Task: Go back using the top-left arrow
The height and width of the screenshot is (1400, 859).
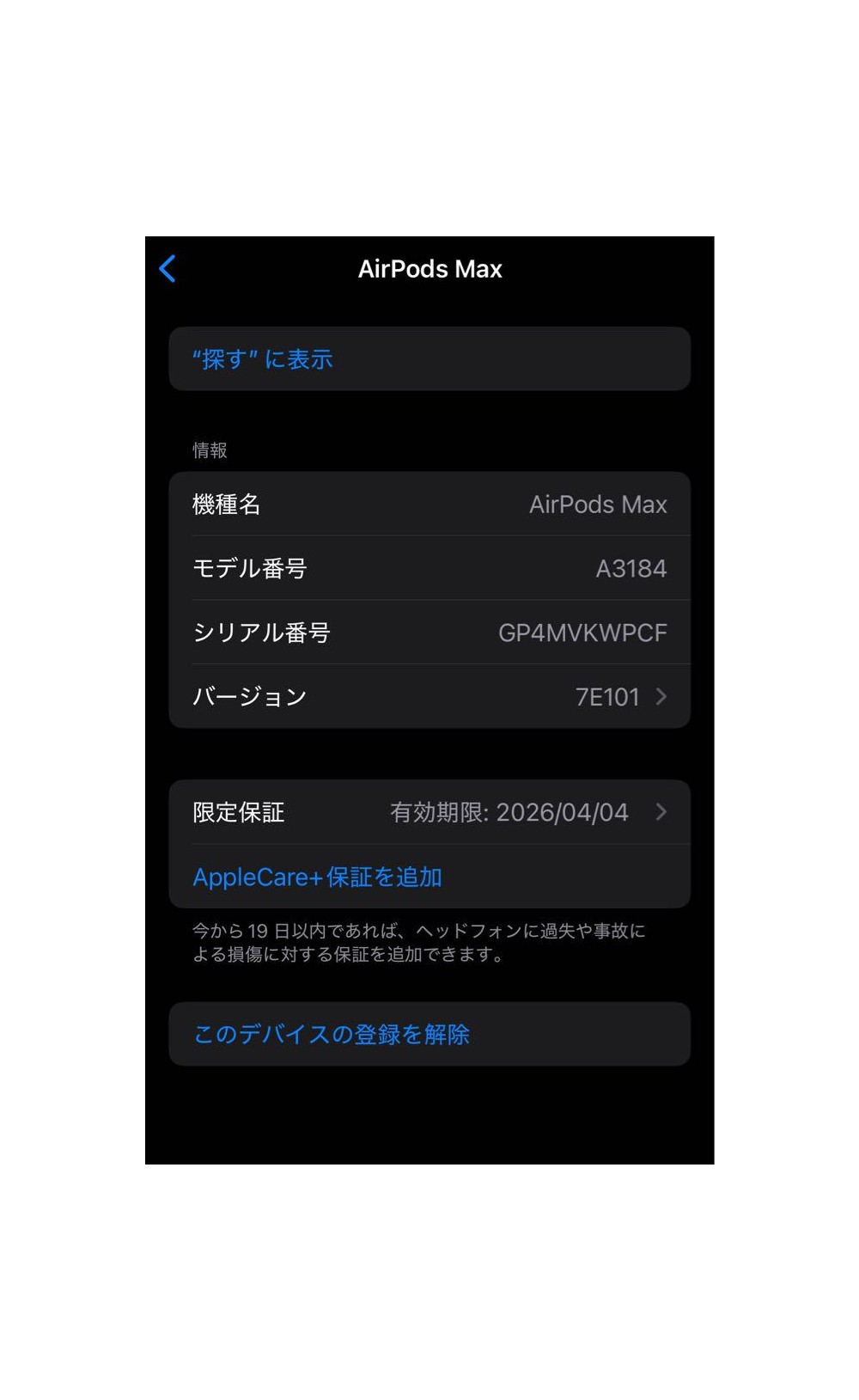Action: coord(168,268)
